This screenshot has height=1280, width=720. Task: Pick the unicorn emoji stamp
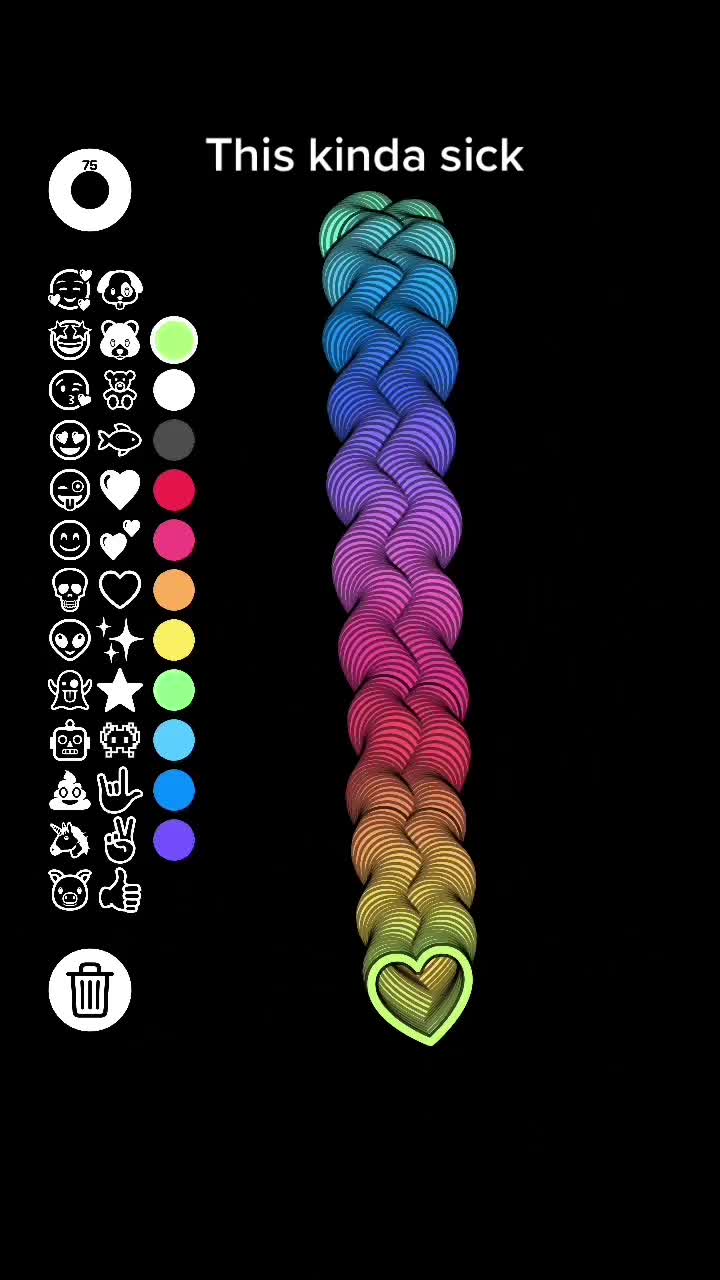click(x=70, y=840)
